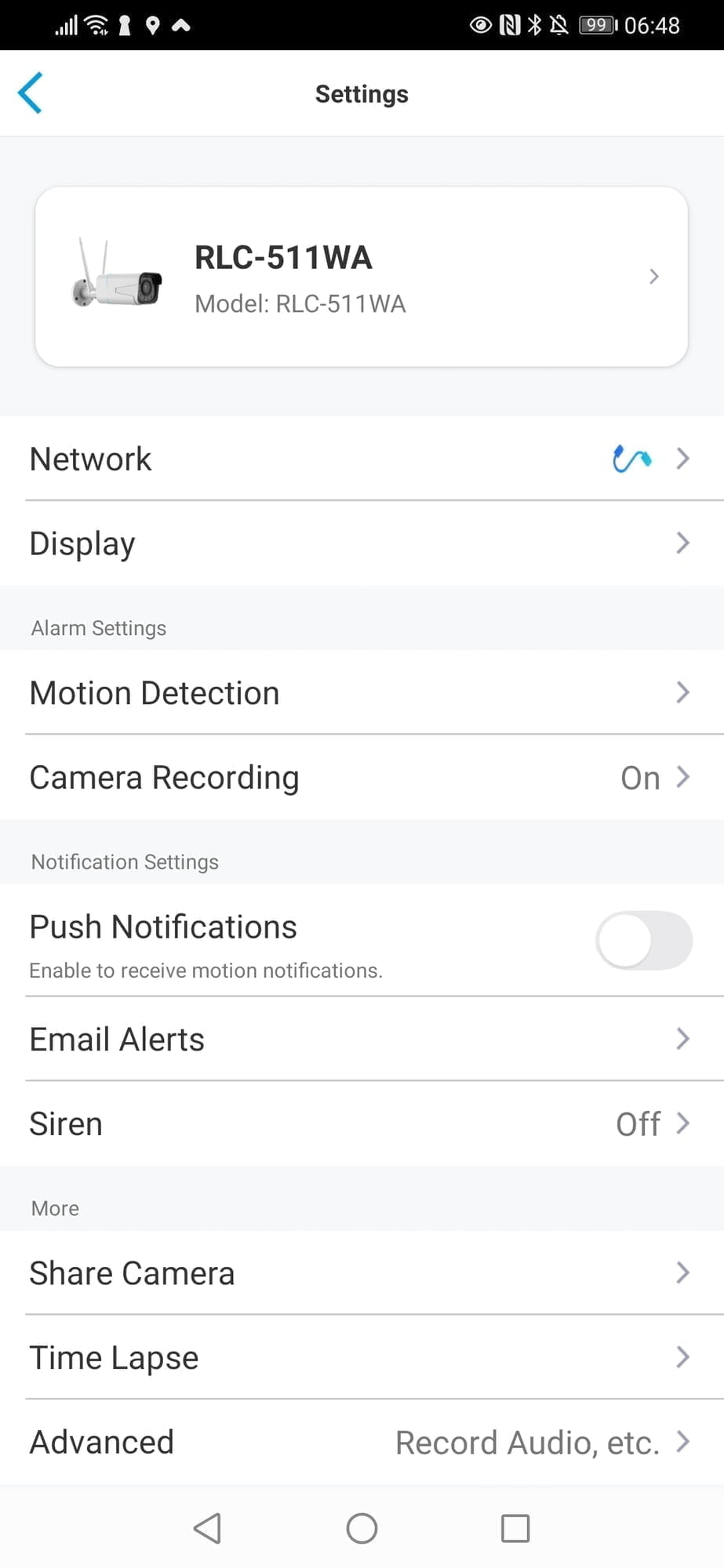Open Advanced settings
The image size is (724, 1568).
362,1443
